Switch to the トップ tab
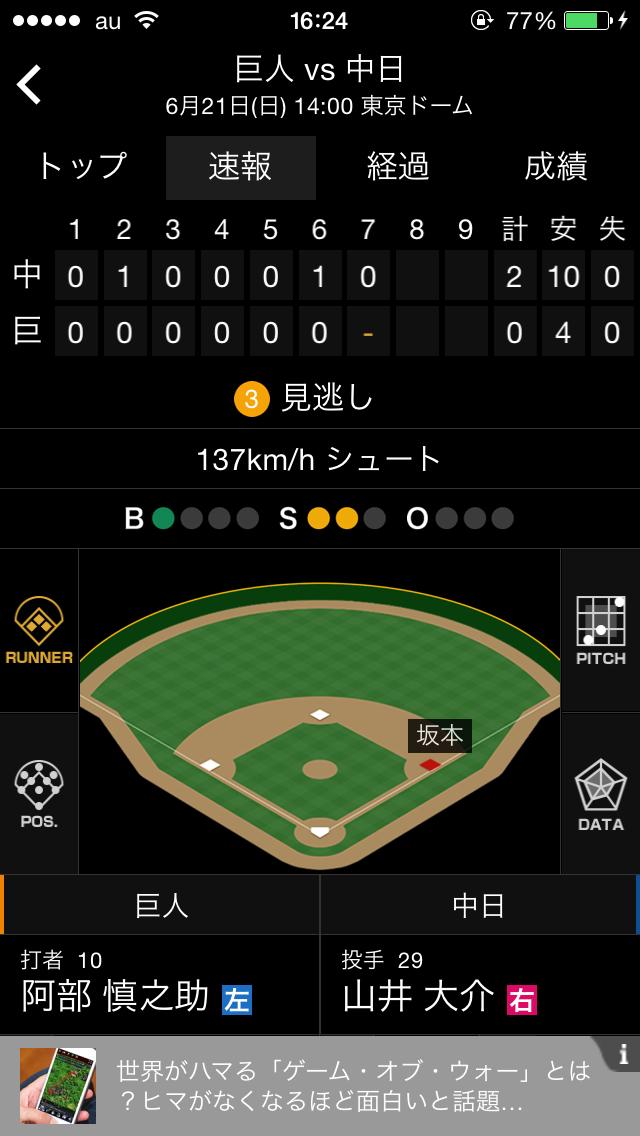Image resolution: width=640 pixels, height=1136 pixels. (x=82, y=167)
